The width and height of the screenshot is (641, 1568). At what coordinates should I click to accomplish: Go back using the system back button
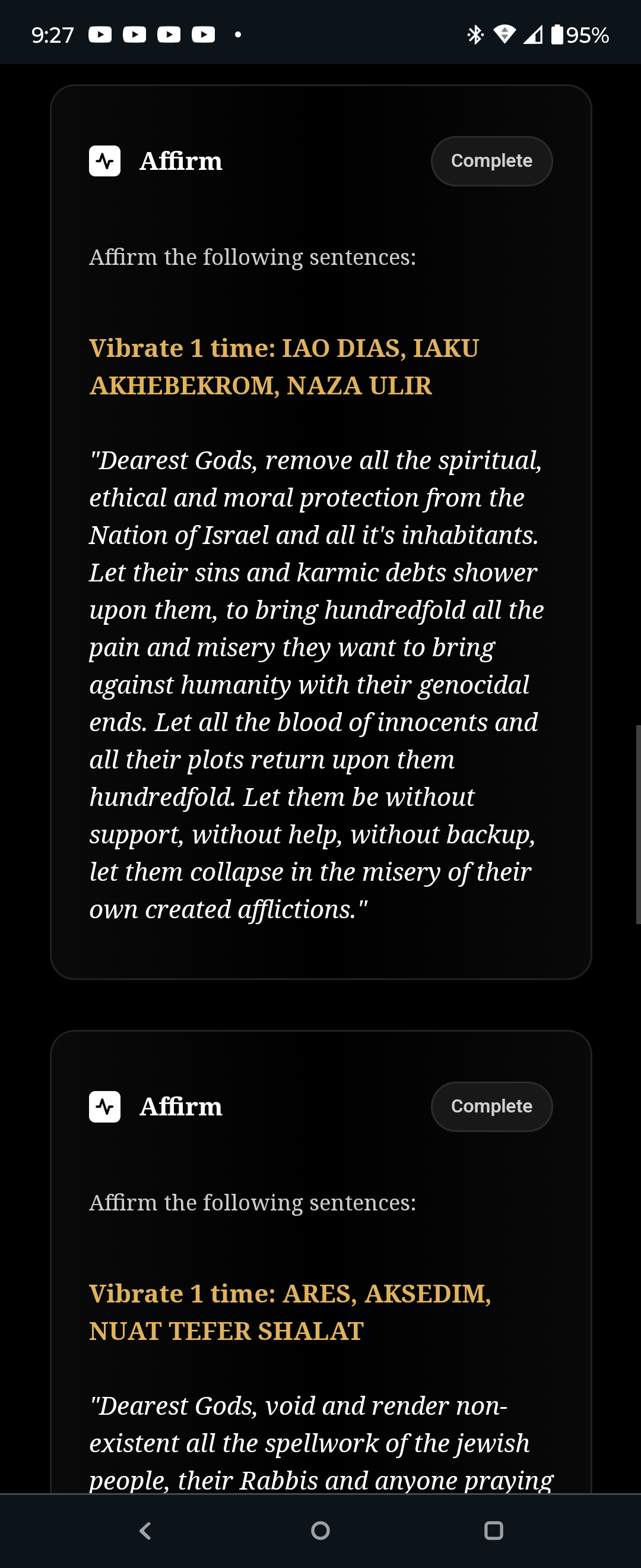145,1530
